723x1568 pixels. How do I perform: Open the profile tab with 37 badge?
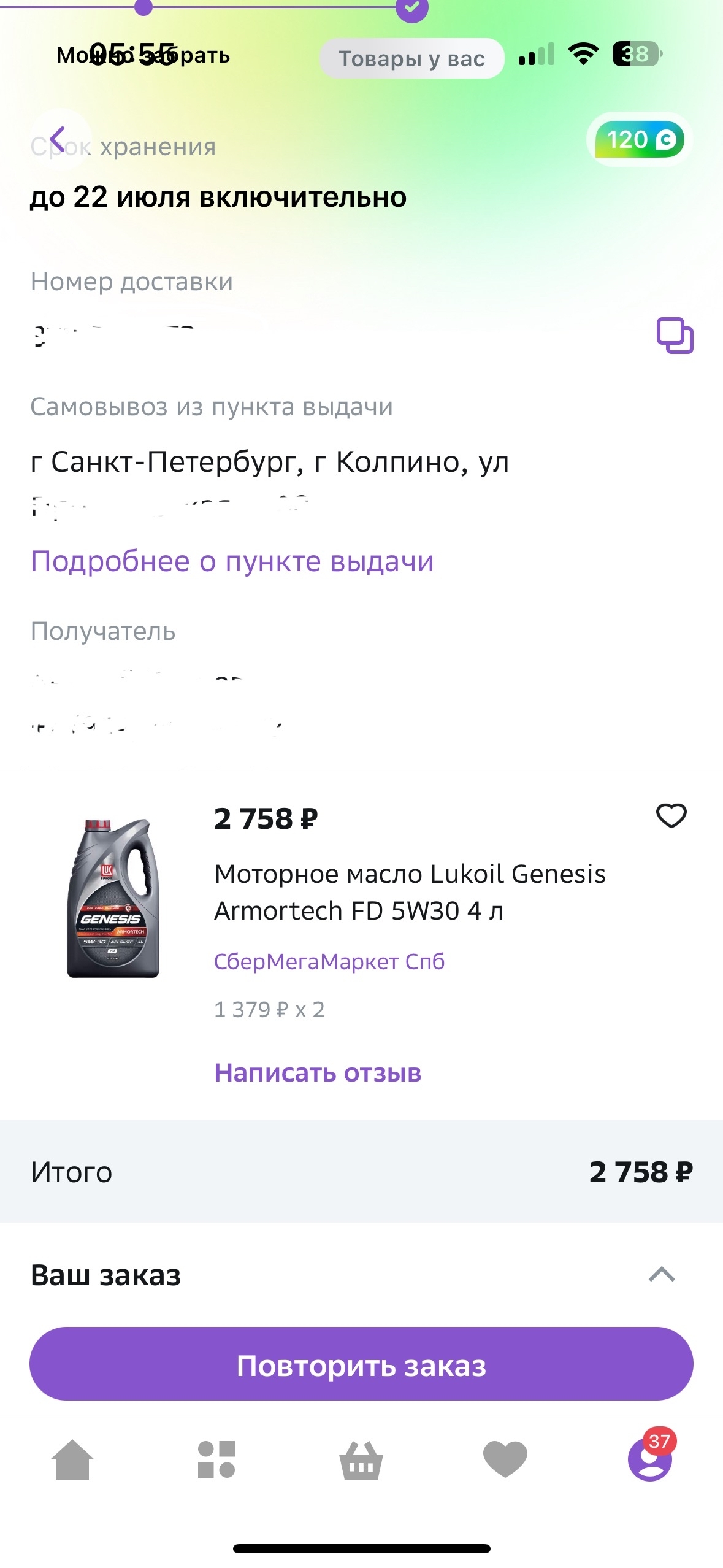click(649, 1459)
